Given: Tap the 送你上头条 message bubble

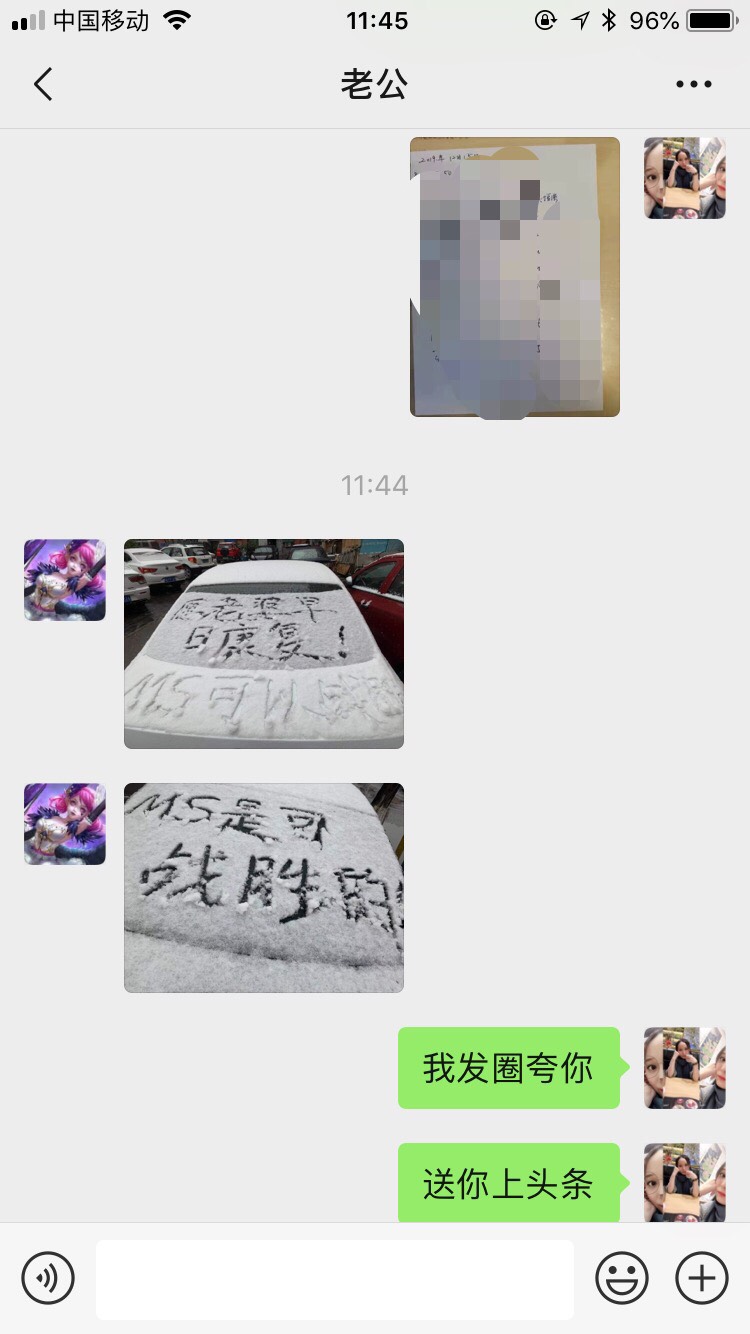Looking at the screenshot, I should [508, 1184].
